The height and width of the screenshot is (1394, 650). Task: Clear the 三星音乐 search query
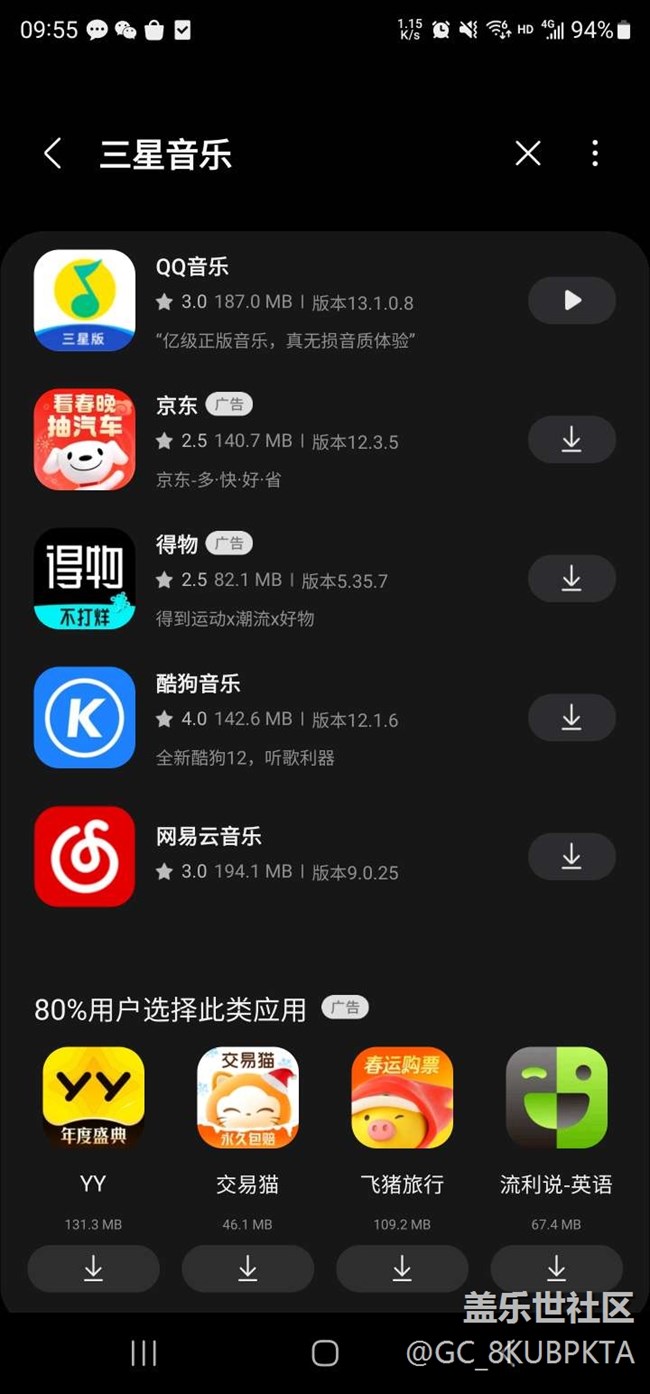point(528,153)
